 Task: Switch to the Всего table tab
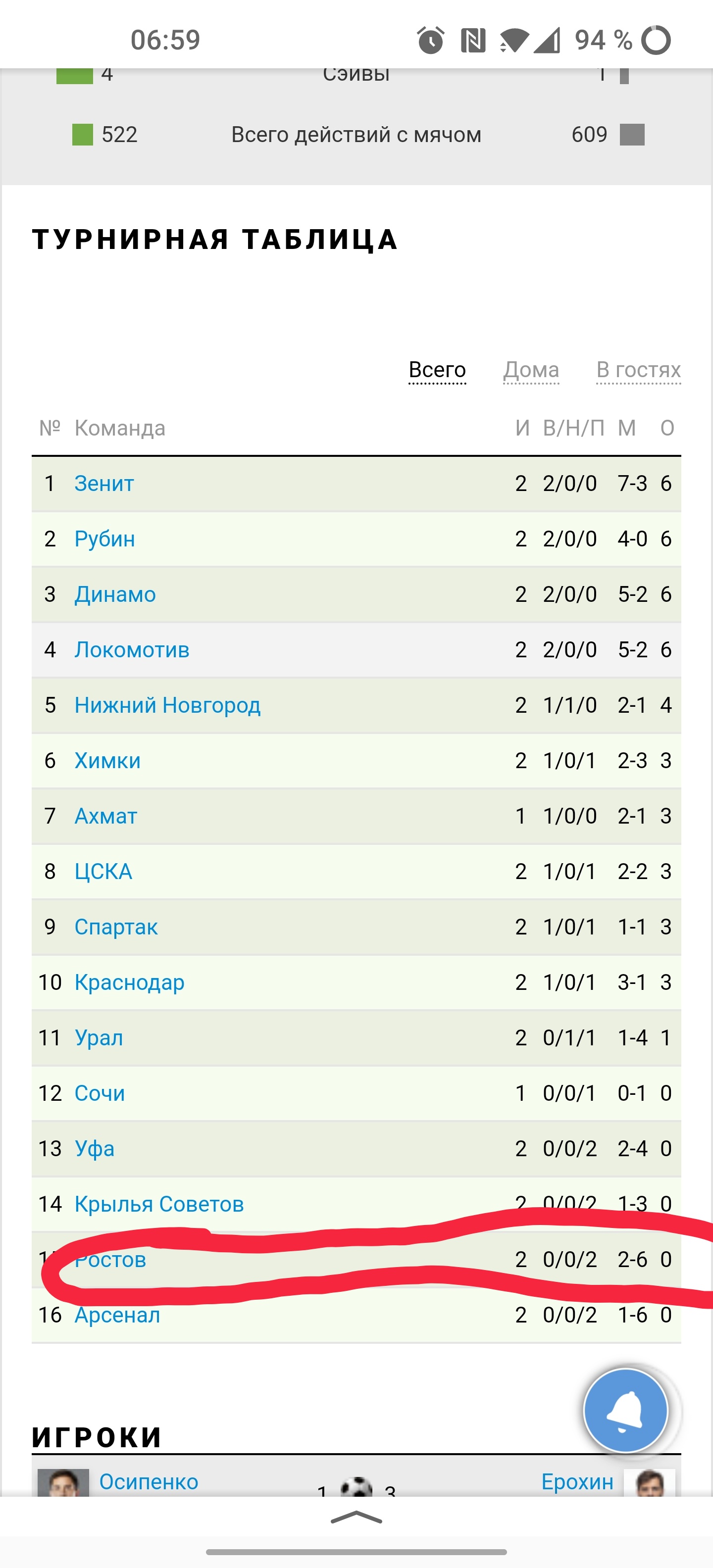coord(437,369)
